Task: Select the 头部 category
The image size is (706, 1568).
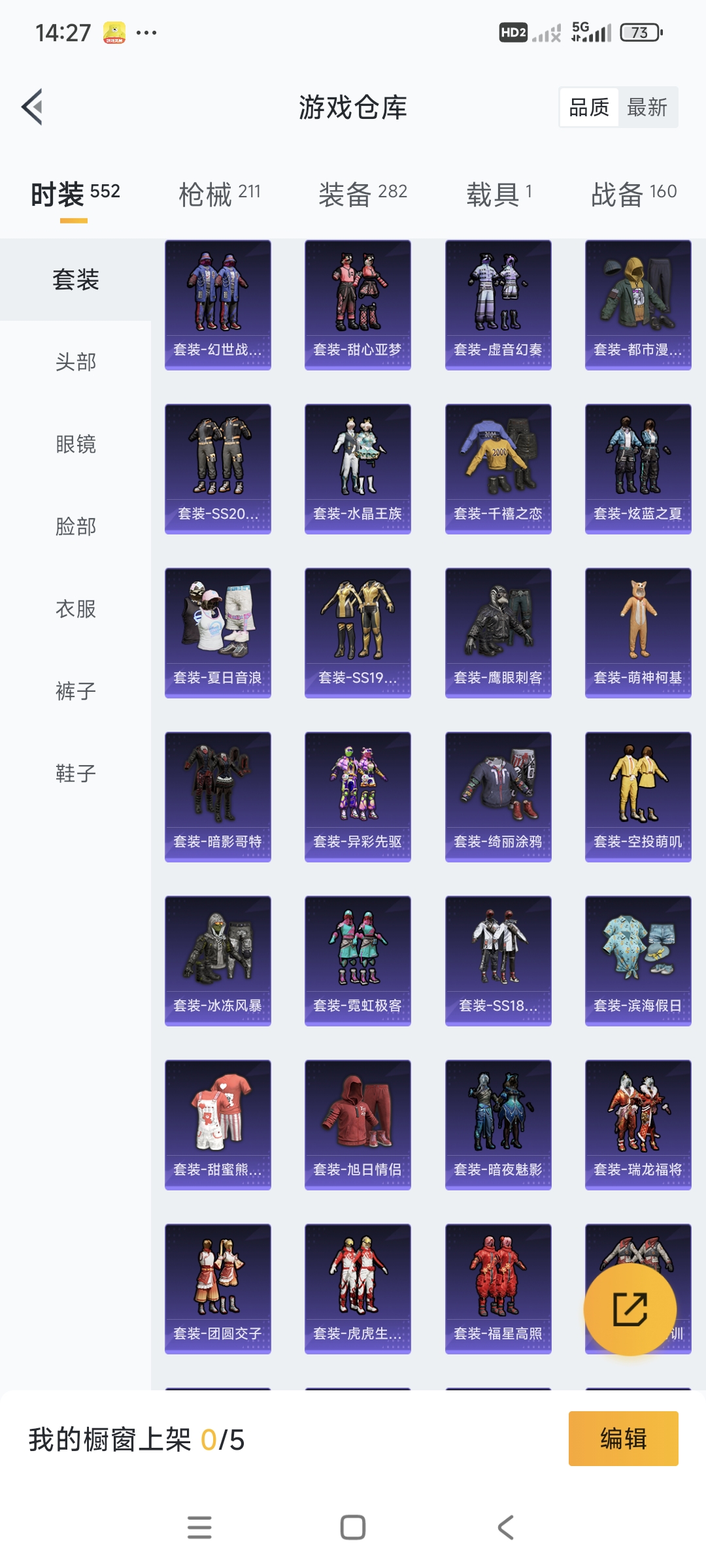Action: (x=76, y=362)
